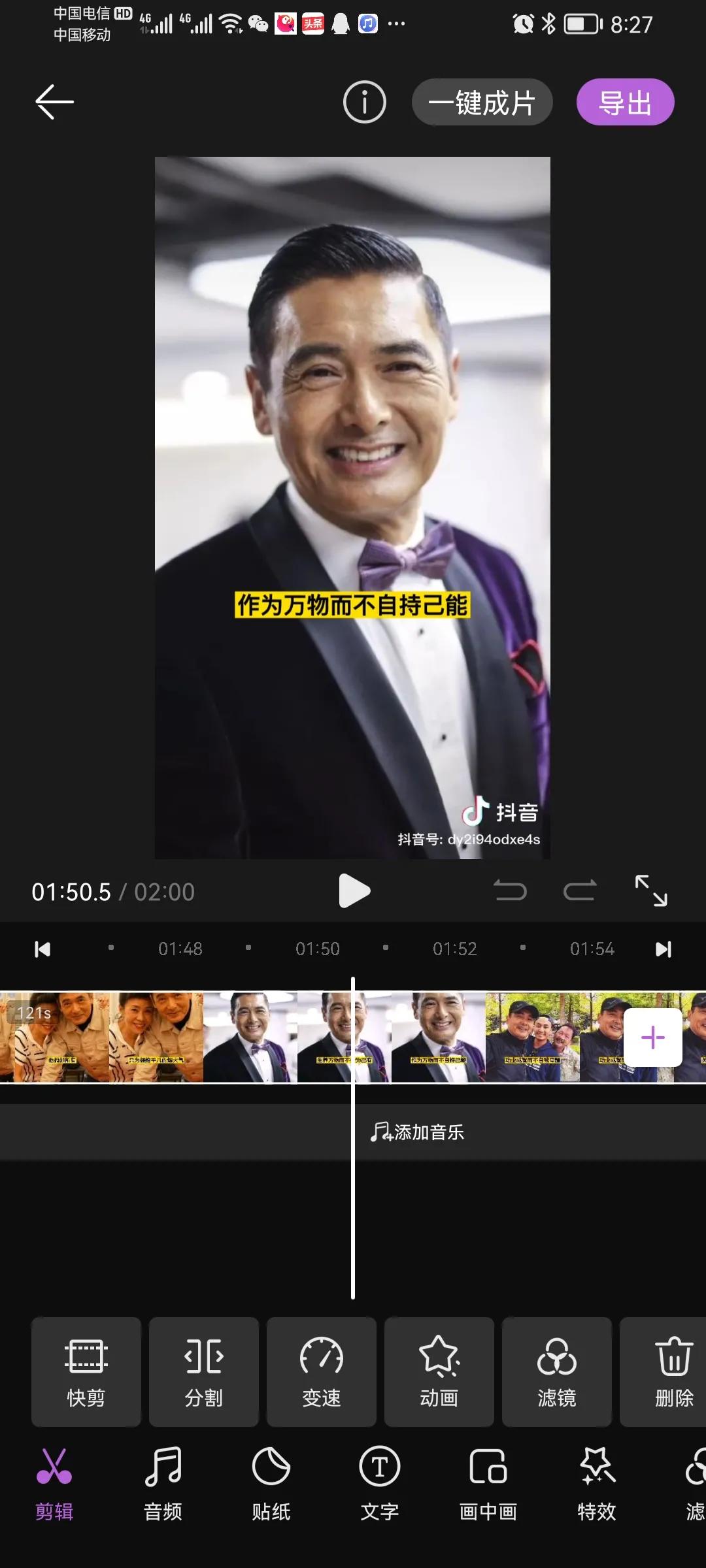Viewport: 706px width, 1568px height.
Task: Delete the clip with 删除
Action: click(673, 1372)
